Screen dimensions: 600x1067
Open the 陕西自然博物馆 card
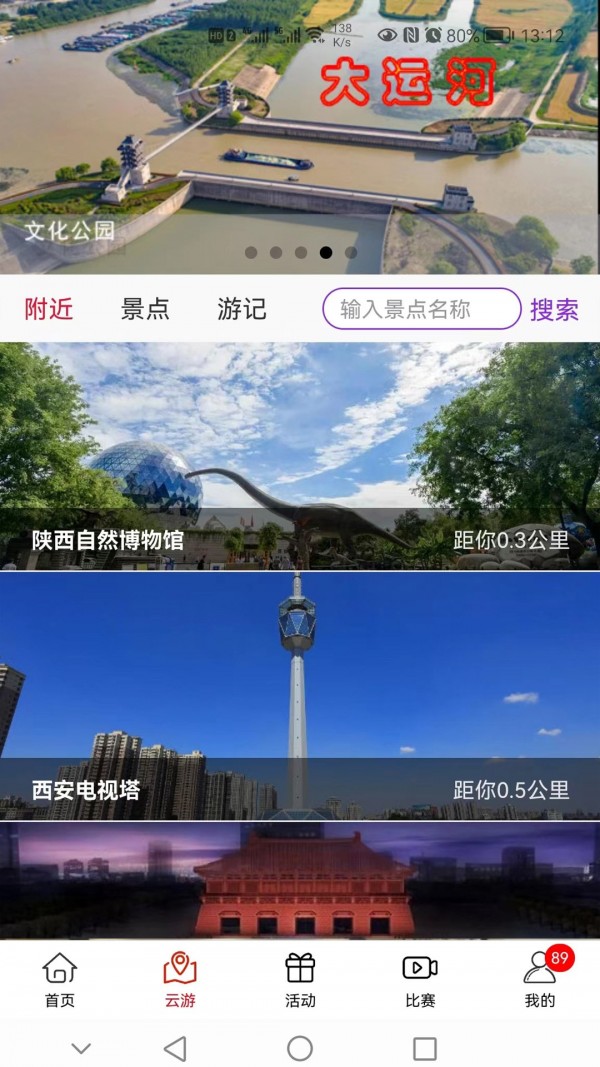[x=300, y=457]
